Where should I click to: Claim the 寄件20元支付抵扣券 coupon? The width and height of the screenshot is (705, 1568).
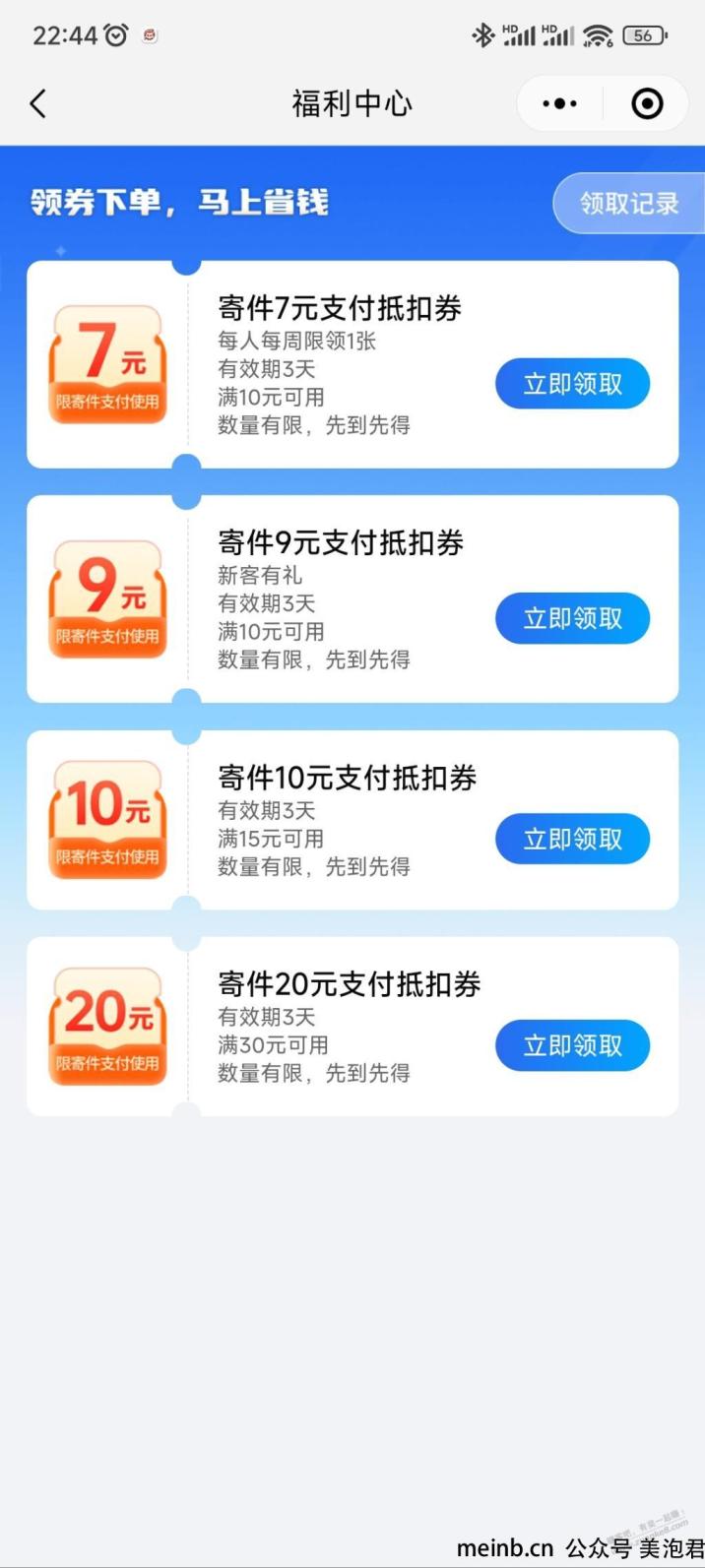click(572, 1045)
